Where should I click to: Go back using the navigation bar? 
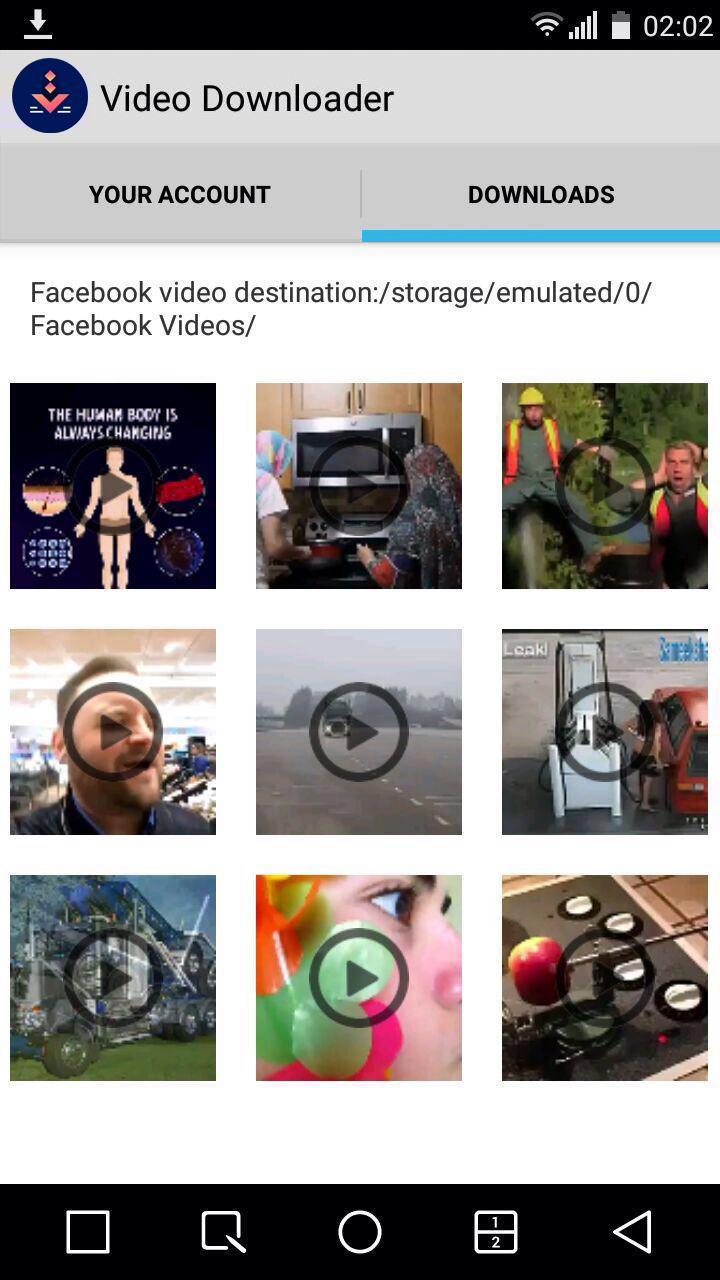pyautogui.click(x=632, y=1232)
